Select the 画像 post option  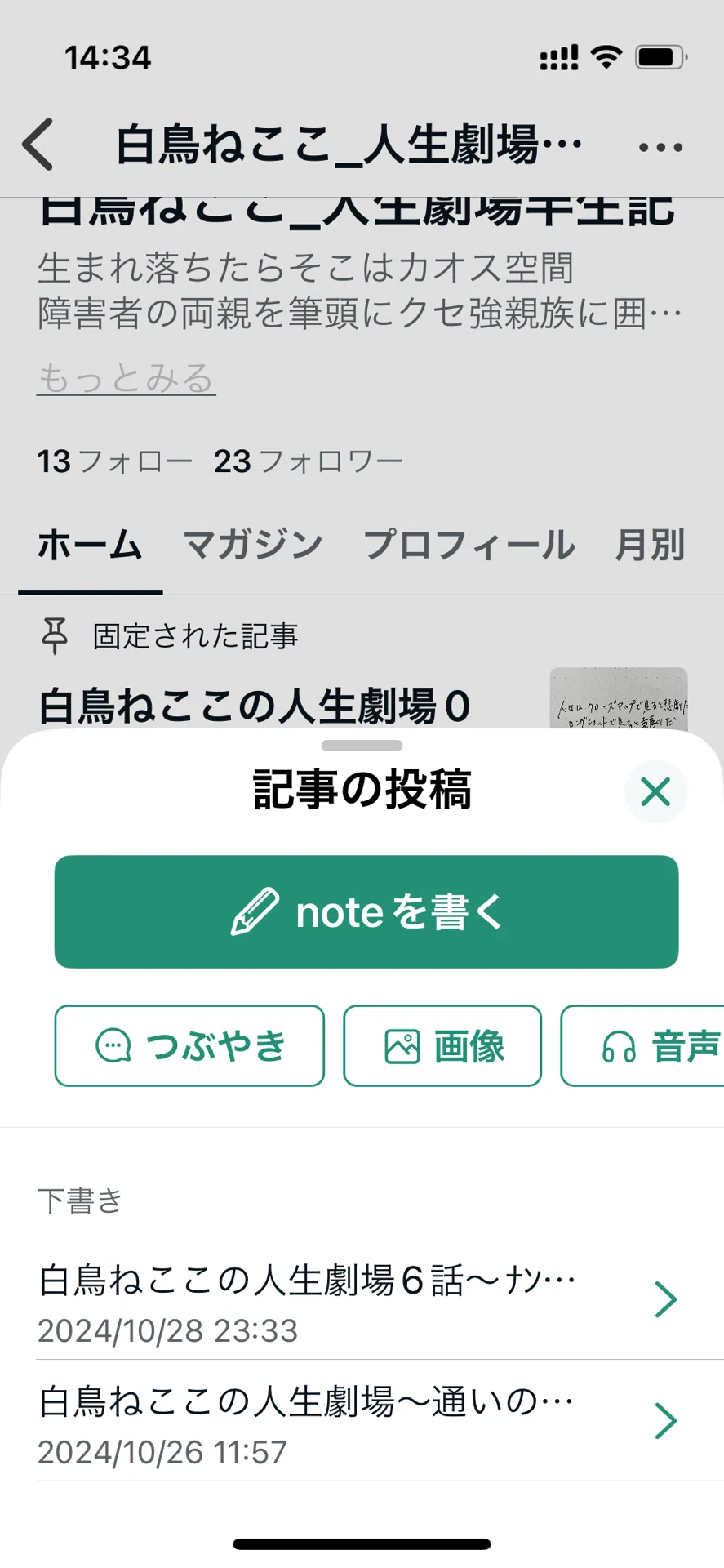click(x=442, y=1045)
